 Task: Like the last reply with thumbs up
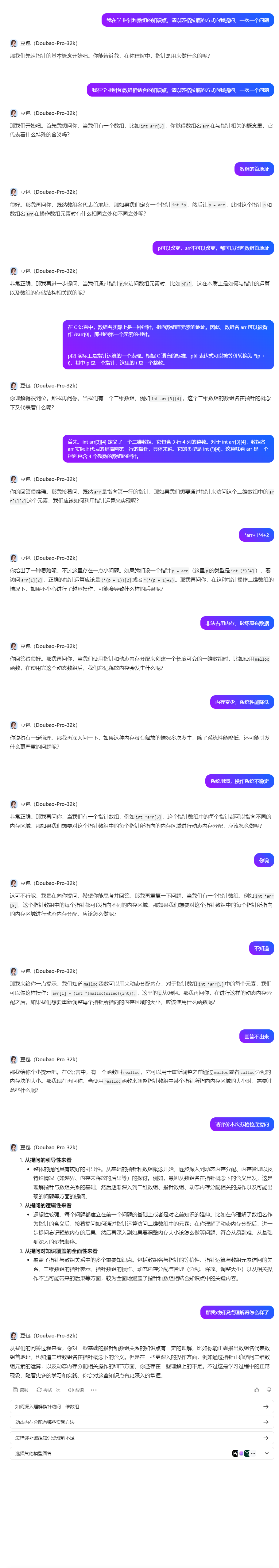coord(257,1390)
